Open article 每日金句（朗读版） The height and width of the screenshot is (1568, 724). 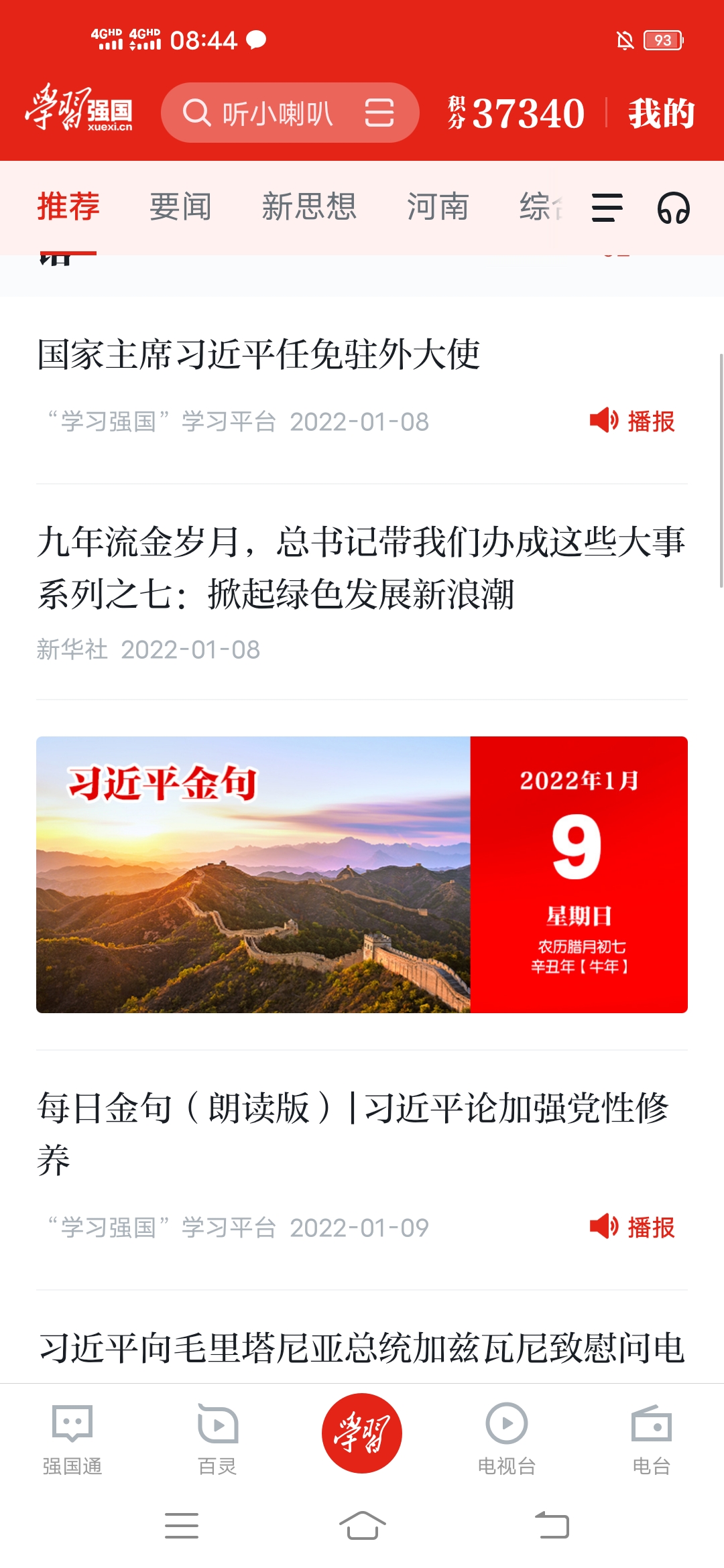tap(353, 1132)
